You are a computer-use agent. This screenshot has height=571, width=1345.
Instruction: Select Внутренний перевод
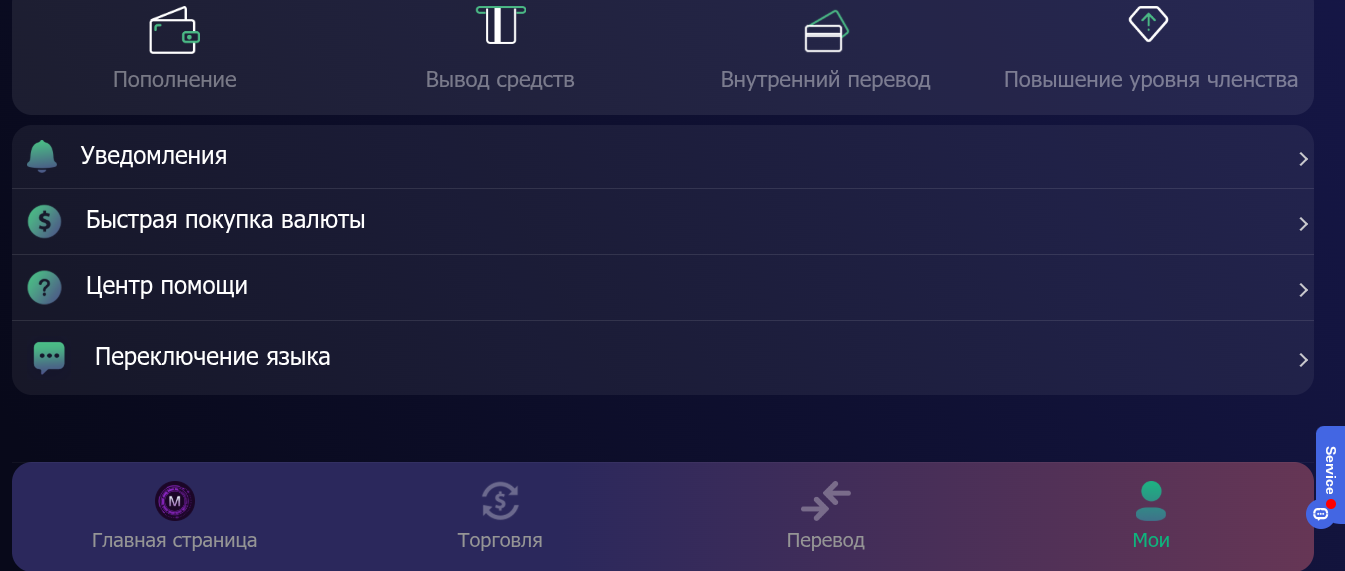pos(825,50)
